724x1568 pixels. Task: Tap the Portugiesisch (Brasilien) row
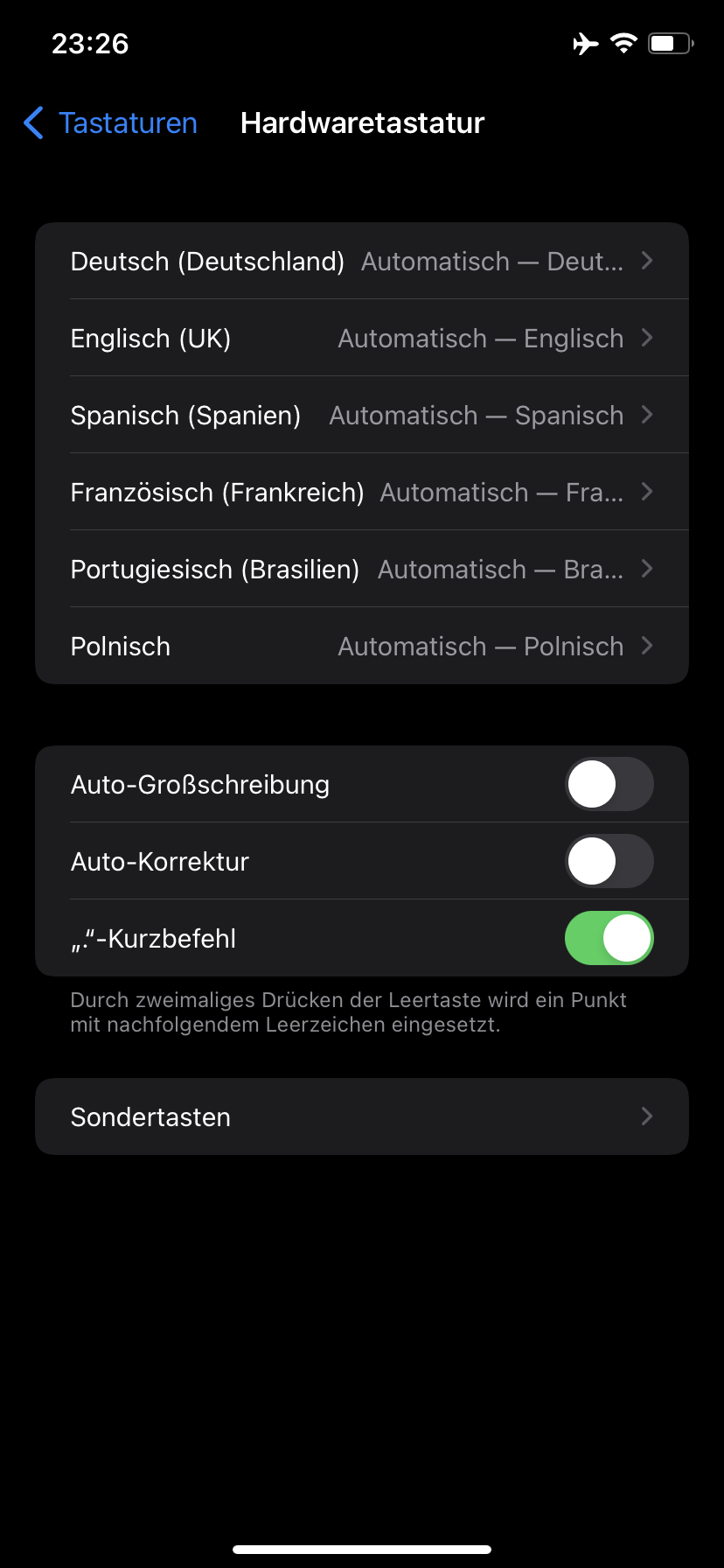coord(362,569)
